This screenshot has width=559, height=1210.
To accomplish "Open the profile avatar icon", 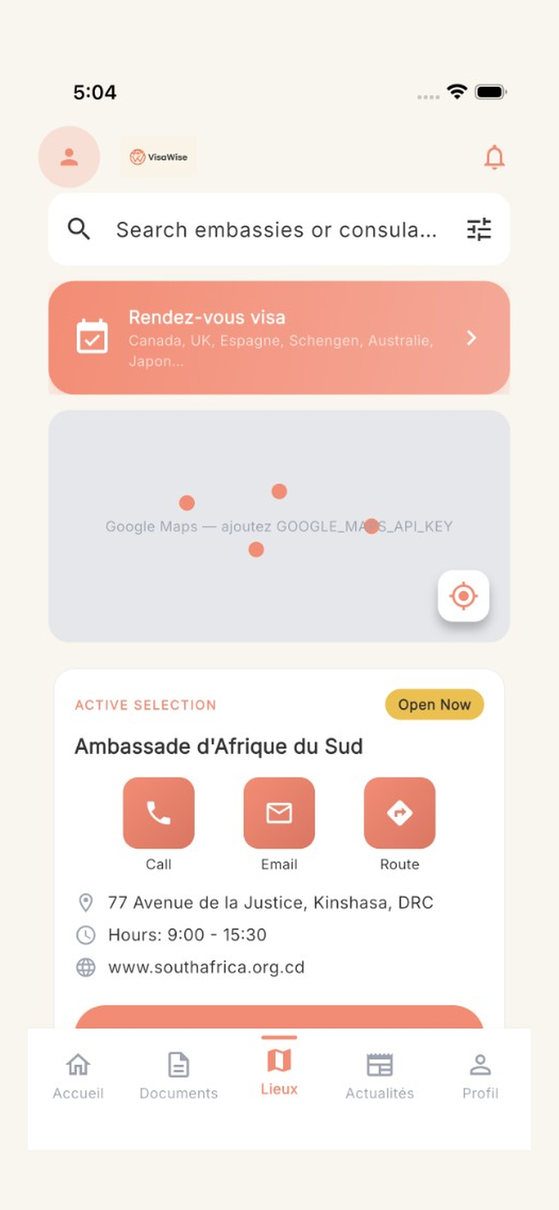I will [69, 157].
